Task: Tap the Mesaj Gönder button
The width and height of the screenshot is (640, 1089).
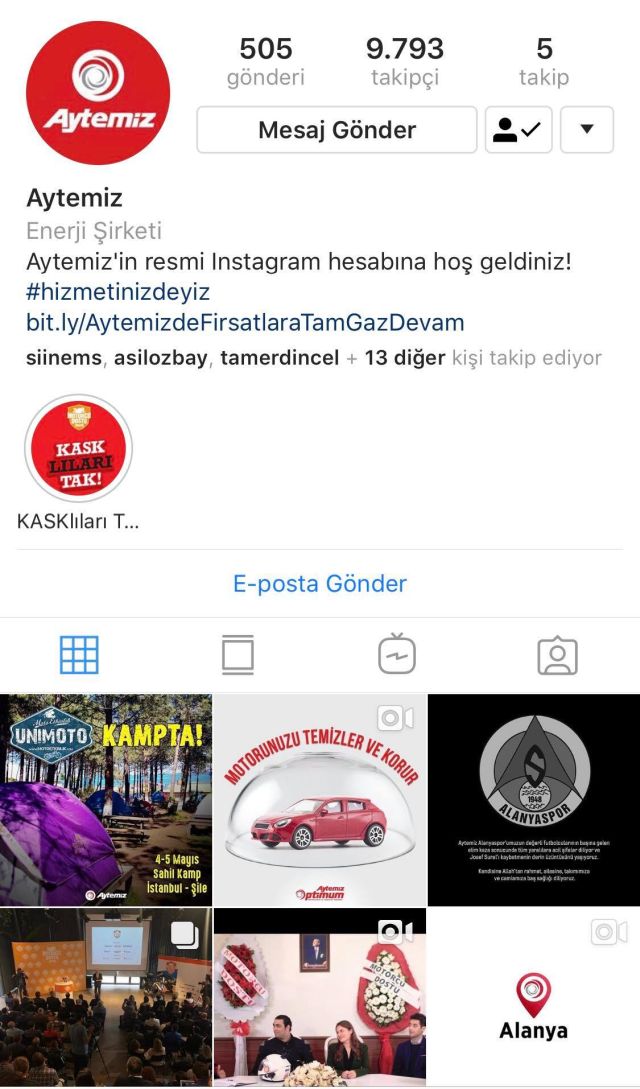Action: tap(337, 130)
